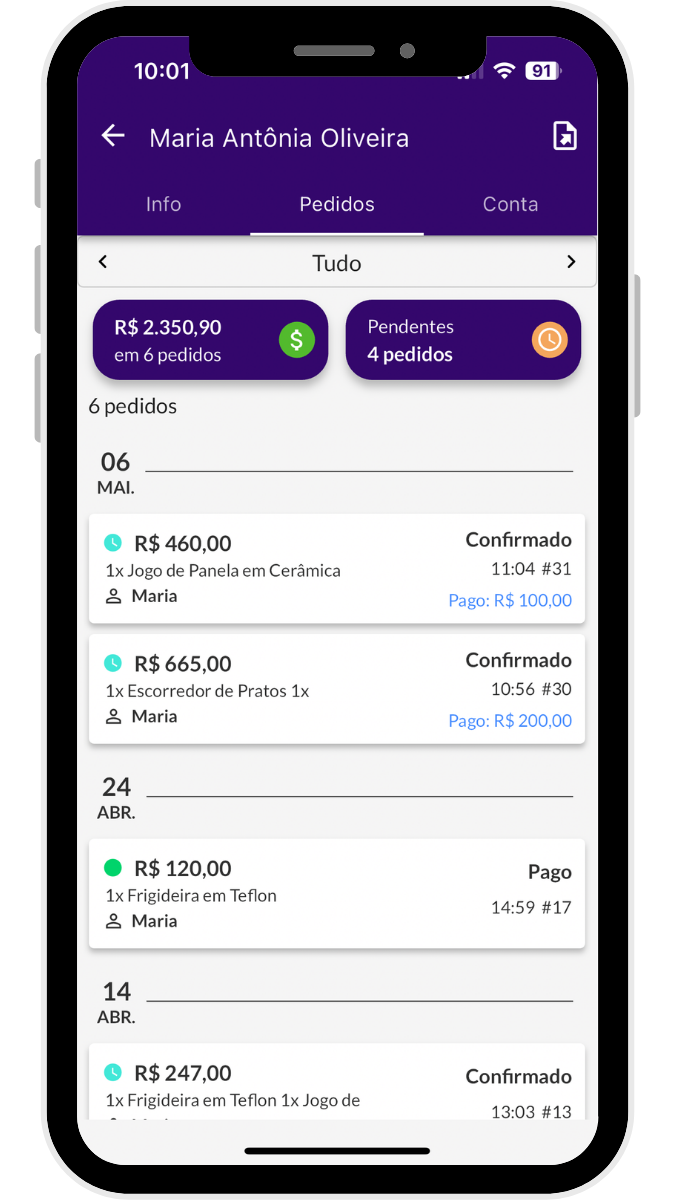
Task: Open order #30 Escorredor de Pratos
Action: pyautogui.click(x=337, y=689)
